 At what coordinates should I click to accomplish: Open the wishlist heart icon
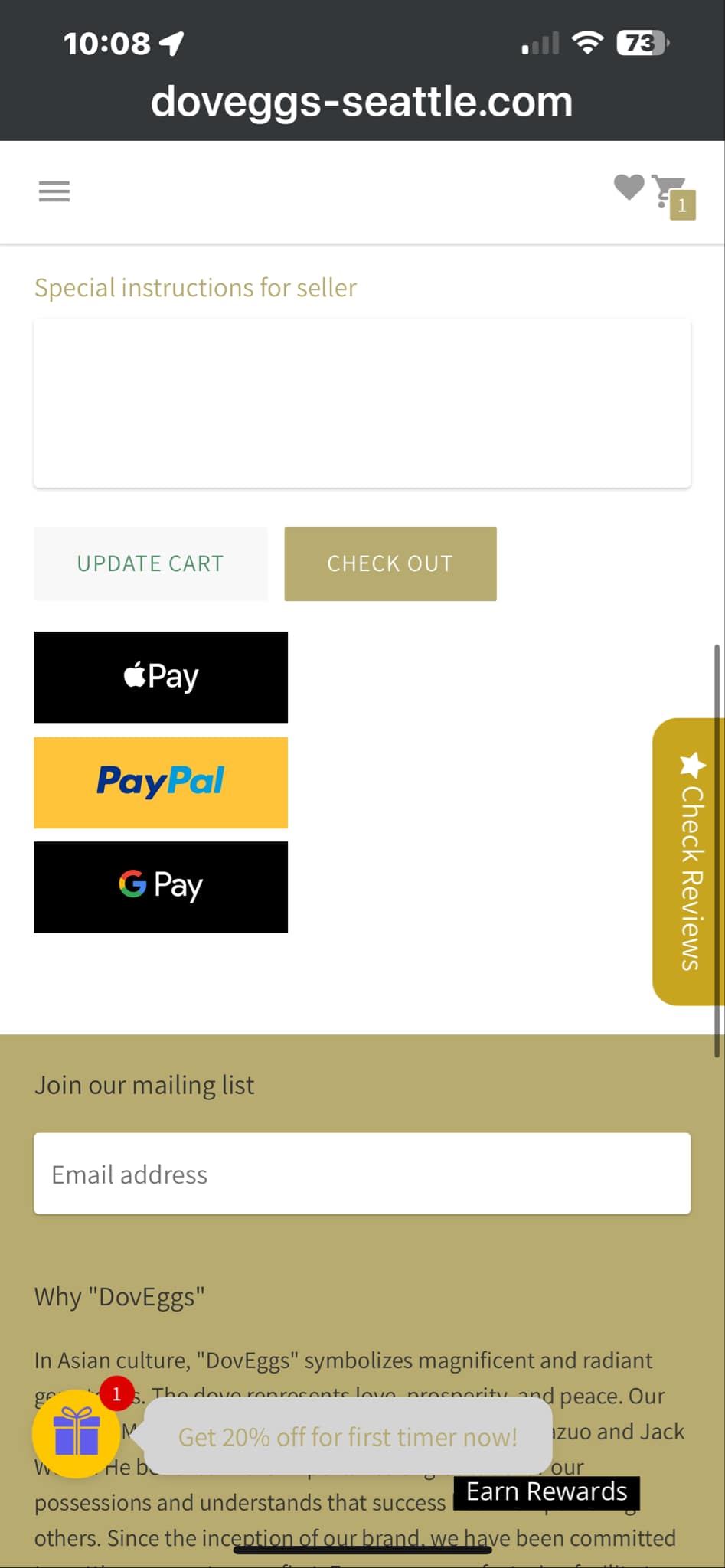629,187
